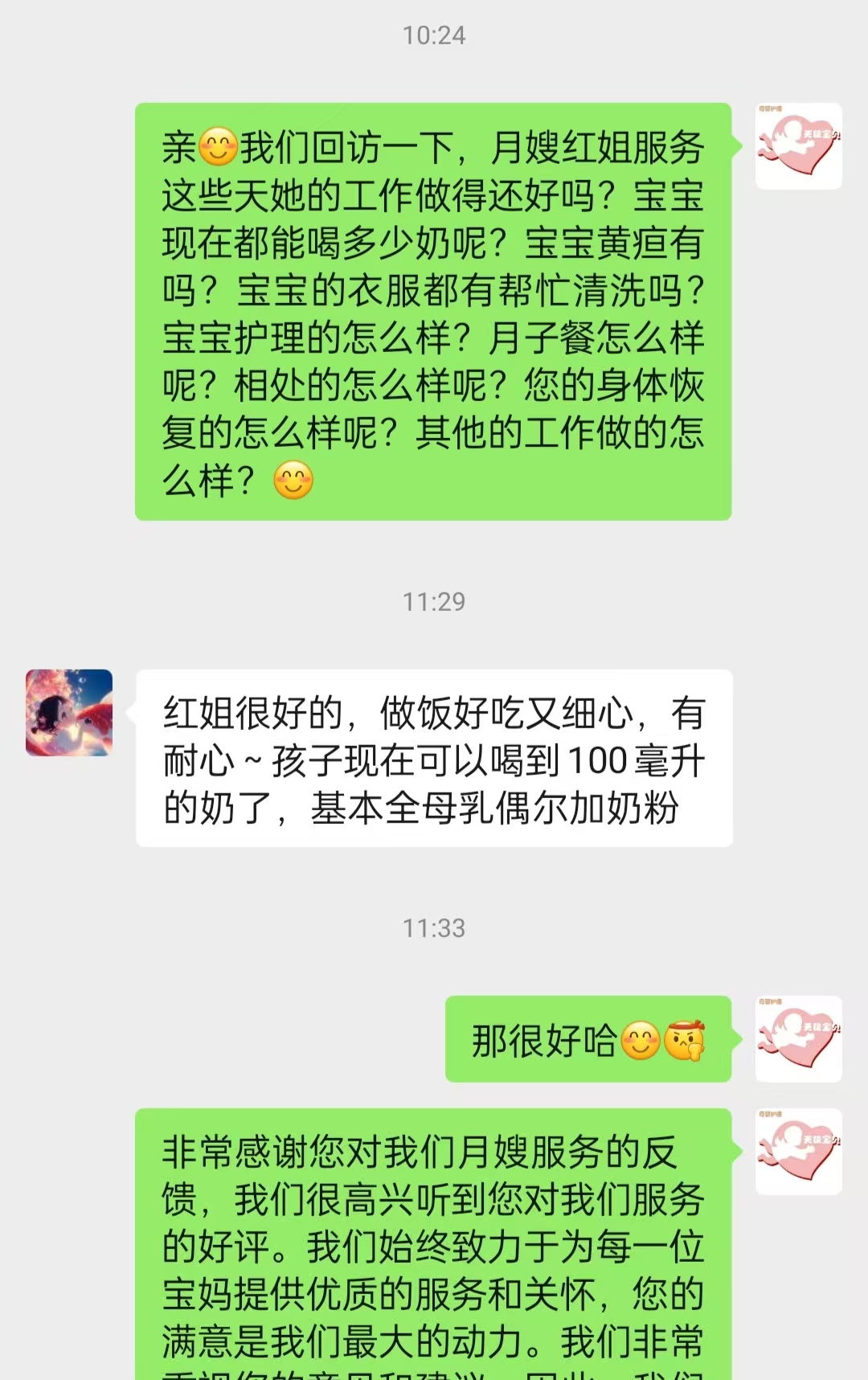This screenshot has width=868, height=1380.
Task: Tap the avatar beside the 非常感谢您 message
Action: (x=798, y=1151)
